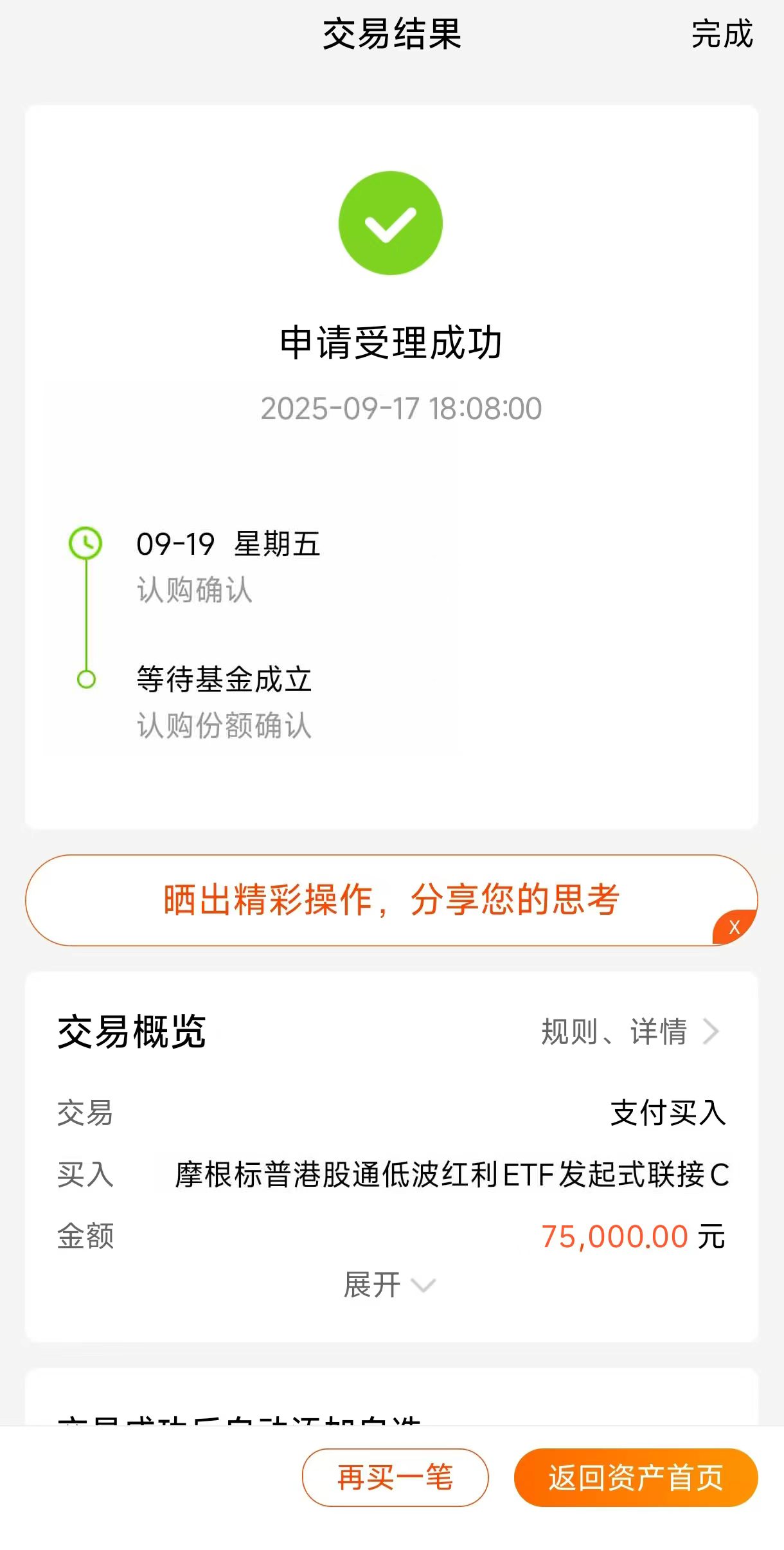The height and width of the screenshot is (1550, 784).
Task: Open 规则、详情 for this transaction
Action: click(x=629, y=1032)
